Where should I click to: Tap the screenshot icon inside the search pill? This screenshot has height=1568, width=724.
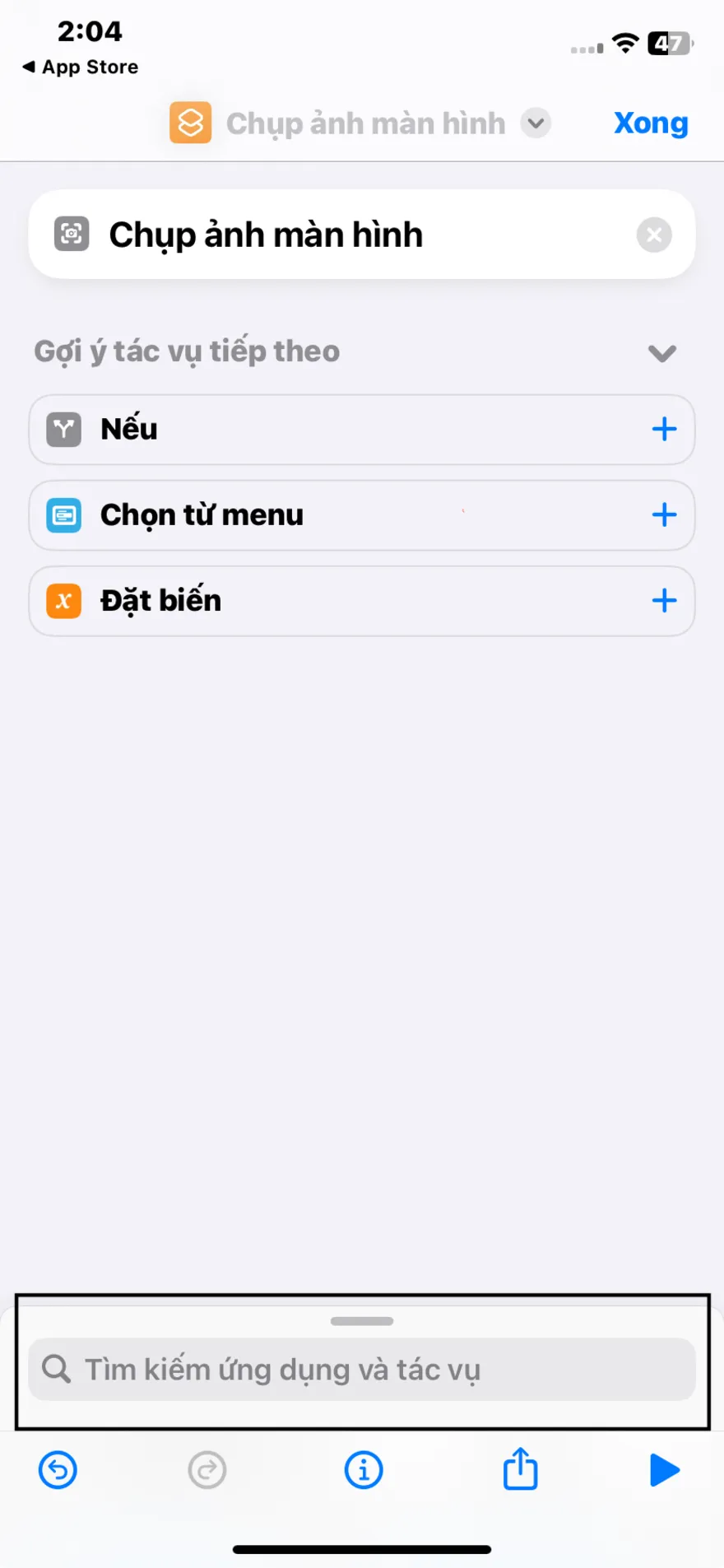click(72, 234)
